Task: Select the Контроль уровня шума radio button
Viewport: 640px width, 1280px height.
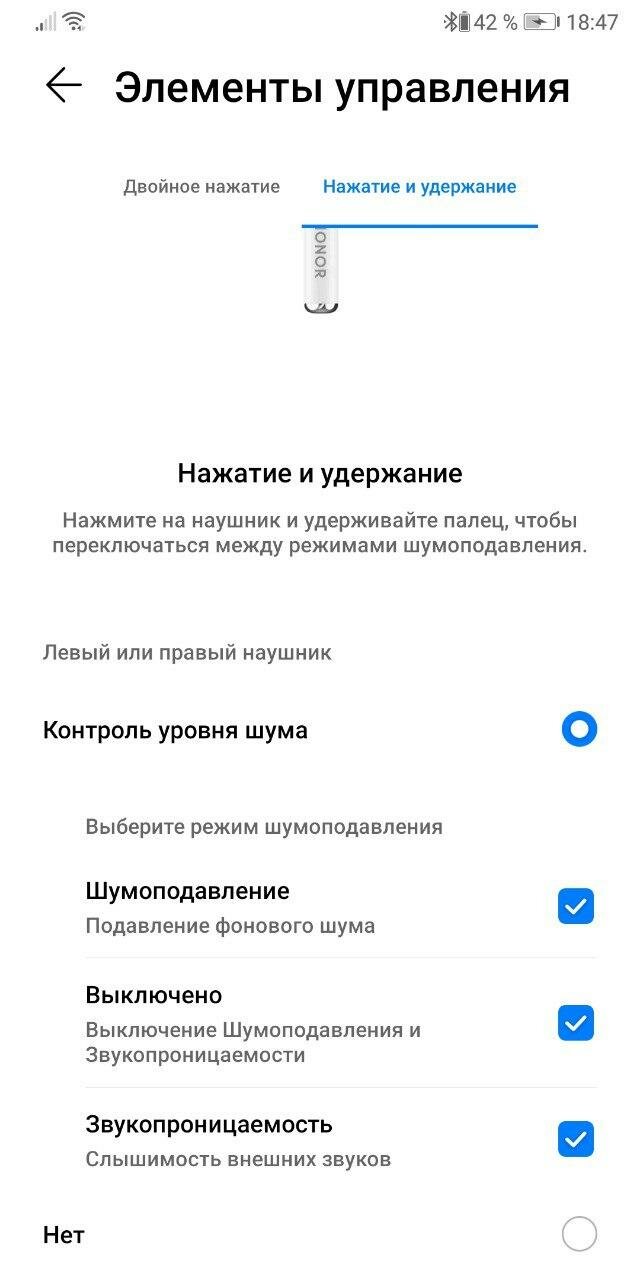Action: pos(579,730)
